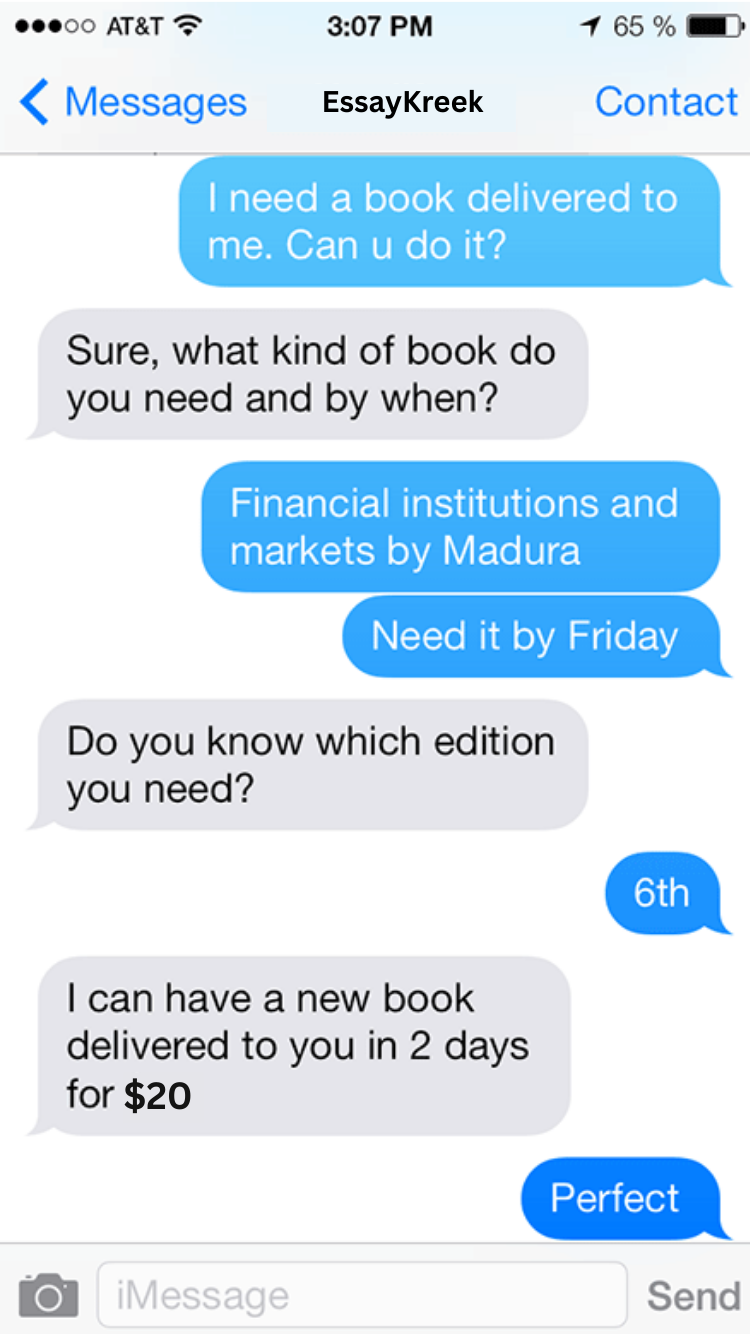
Task: Go back to the Messages list
Action: 132,102
